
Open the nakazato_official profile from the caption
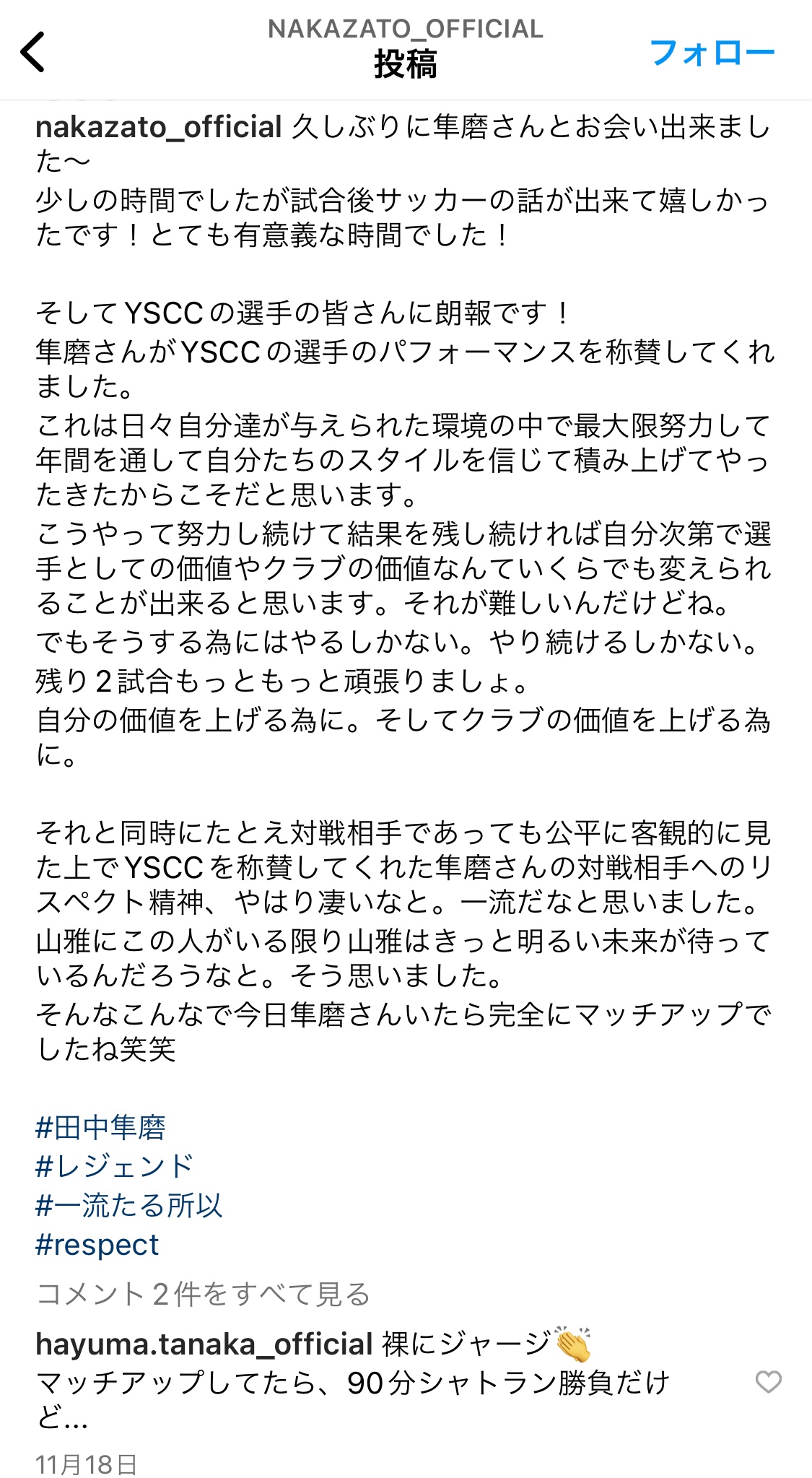coord(159,127)
